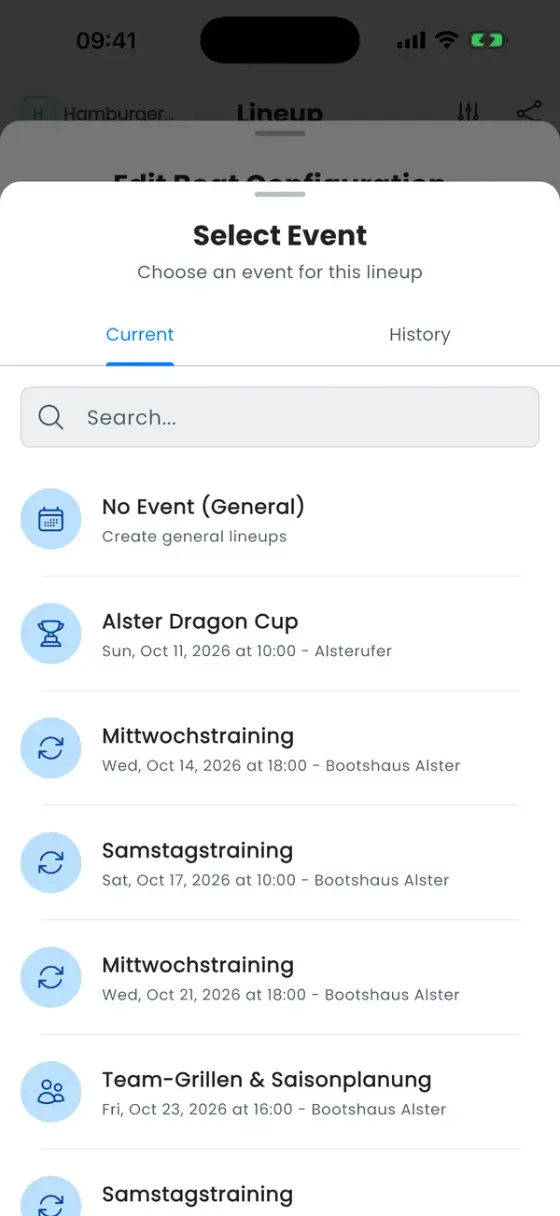Select the Alster Dragon Cup event
Image resolution: width=560 pixels, height=1216 pixels.
(280, 634)
